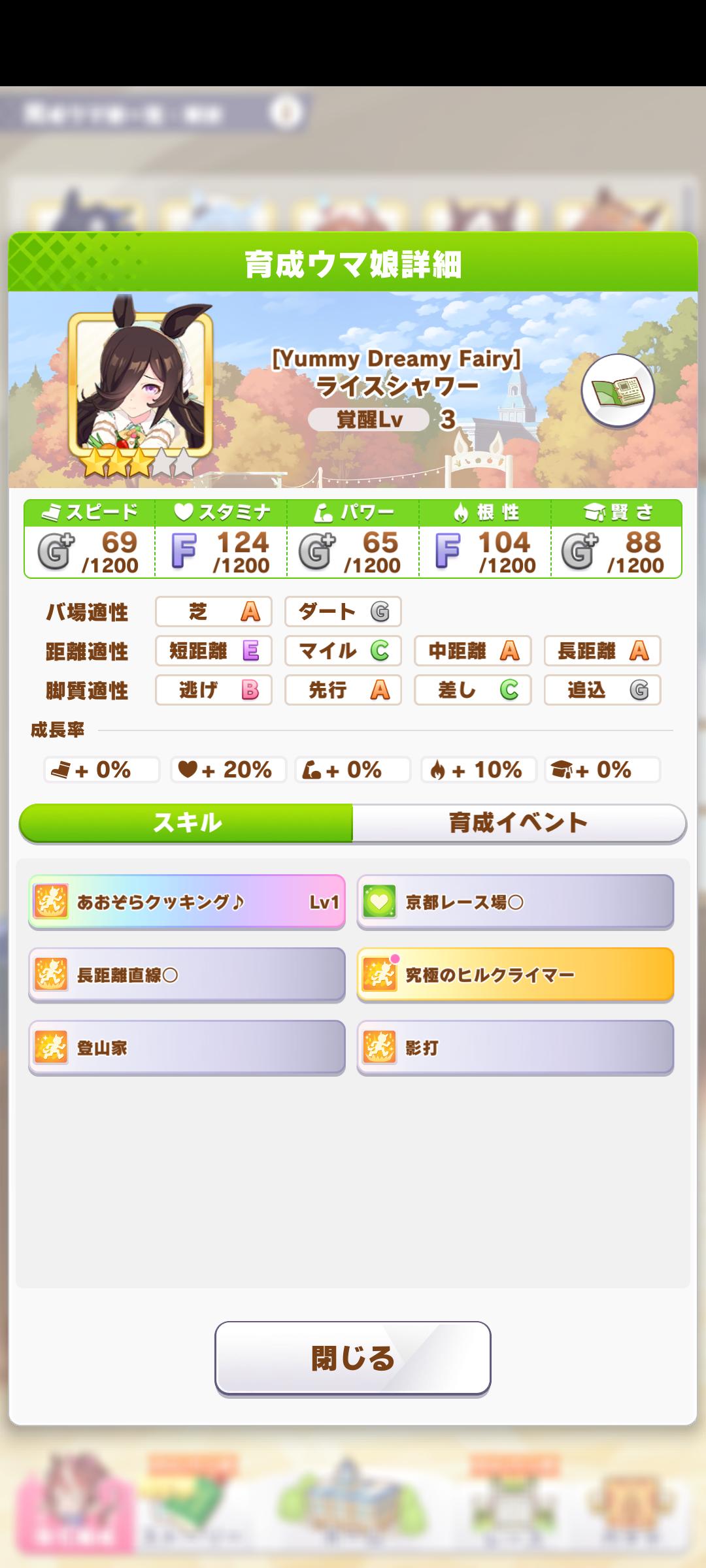Screen dimensions: 706x1568
Task: Select the スキル tab
Action: (x=187, y=823)
